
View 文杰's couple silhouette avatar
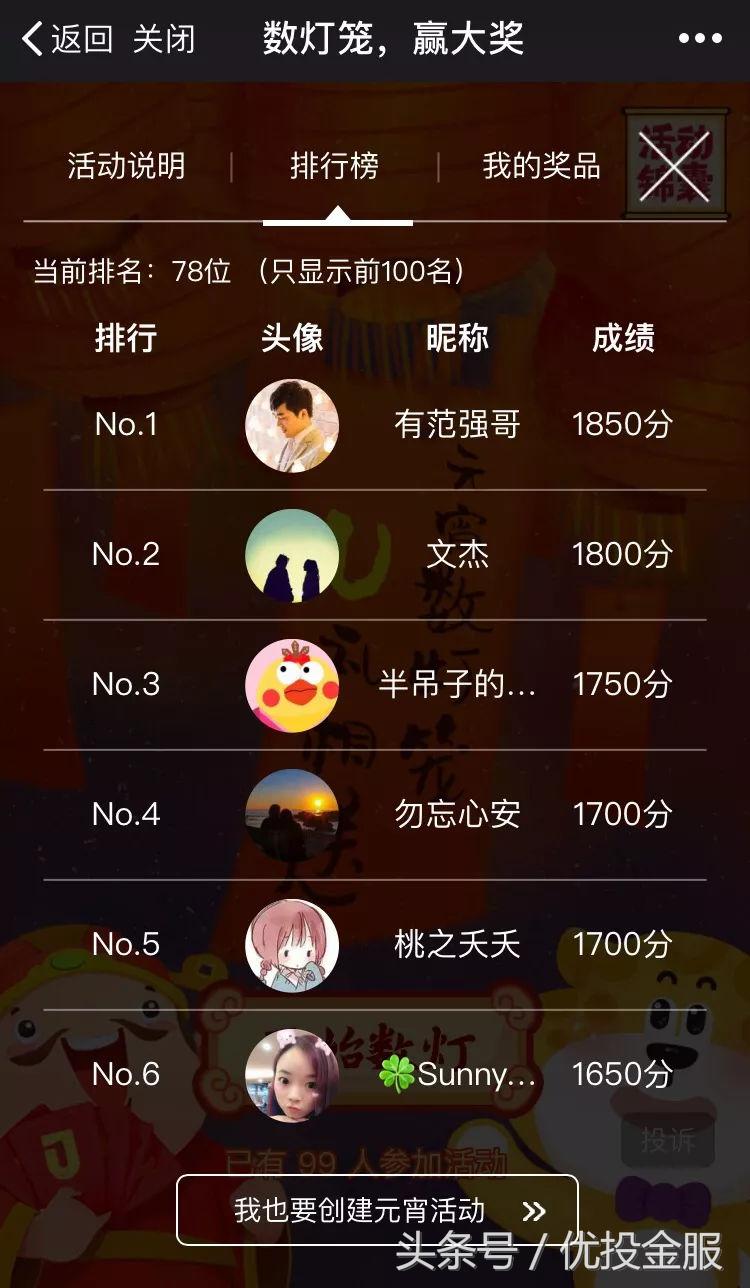tap(291, 554)
